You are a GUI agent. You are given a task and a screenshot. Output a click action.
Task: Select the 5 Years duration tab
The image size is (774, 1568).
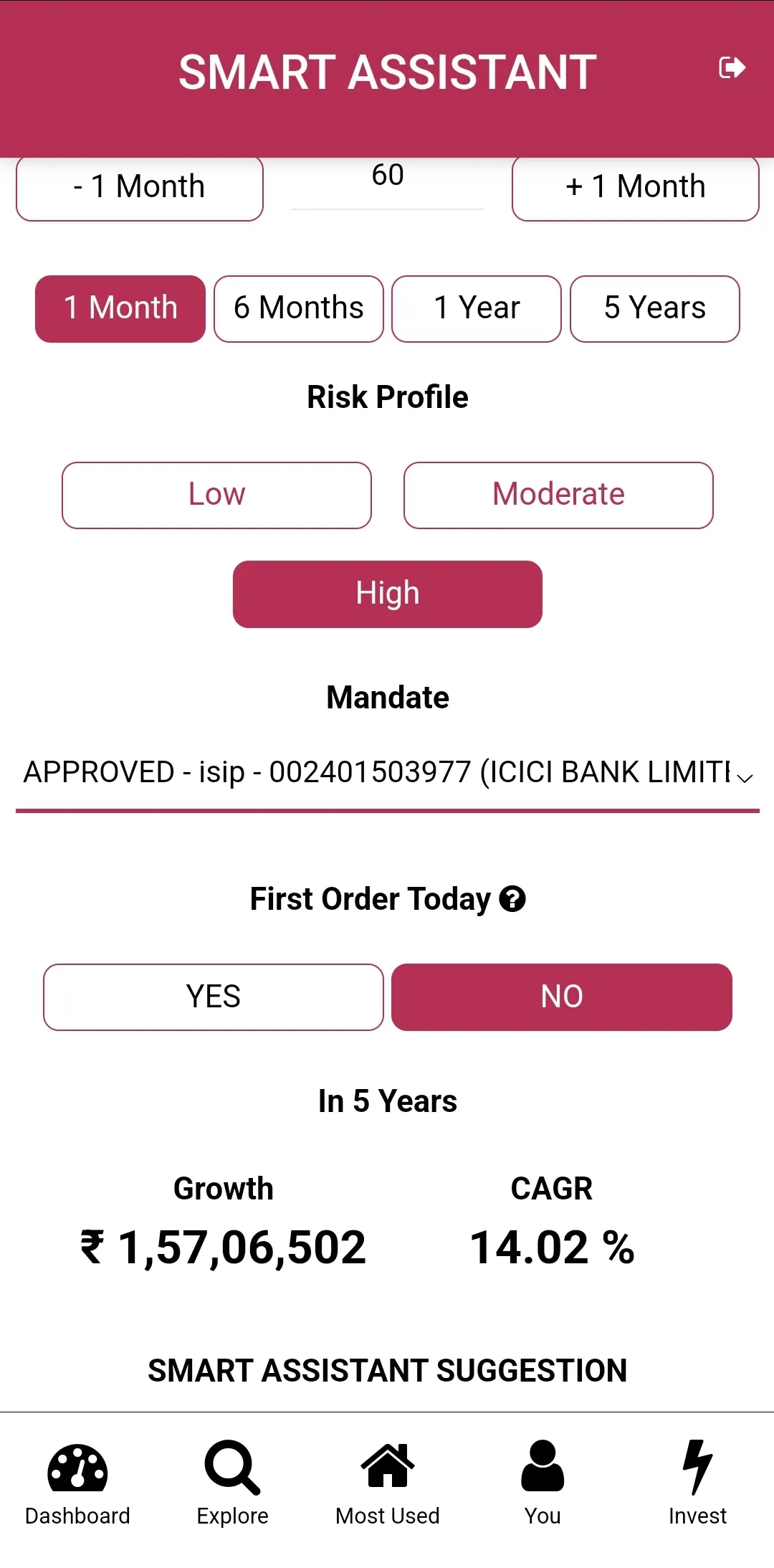(654, 308)
